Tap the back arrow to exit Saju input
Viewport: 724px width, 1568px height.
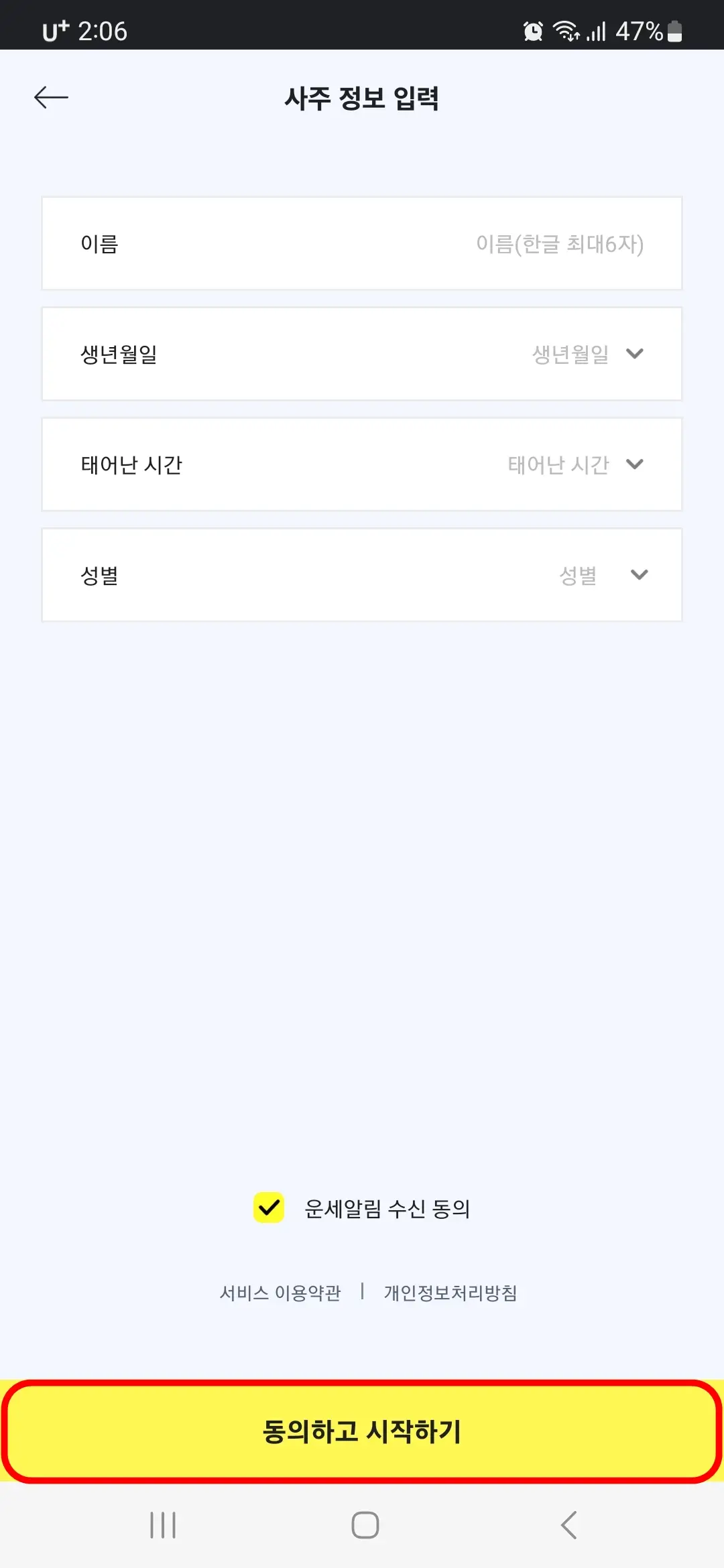[51, 96]
